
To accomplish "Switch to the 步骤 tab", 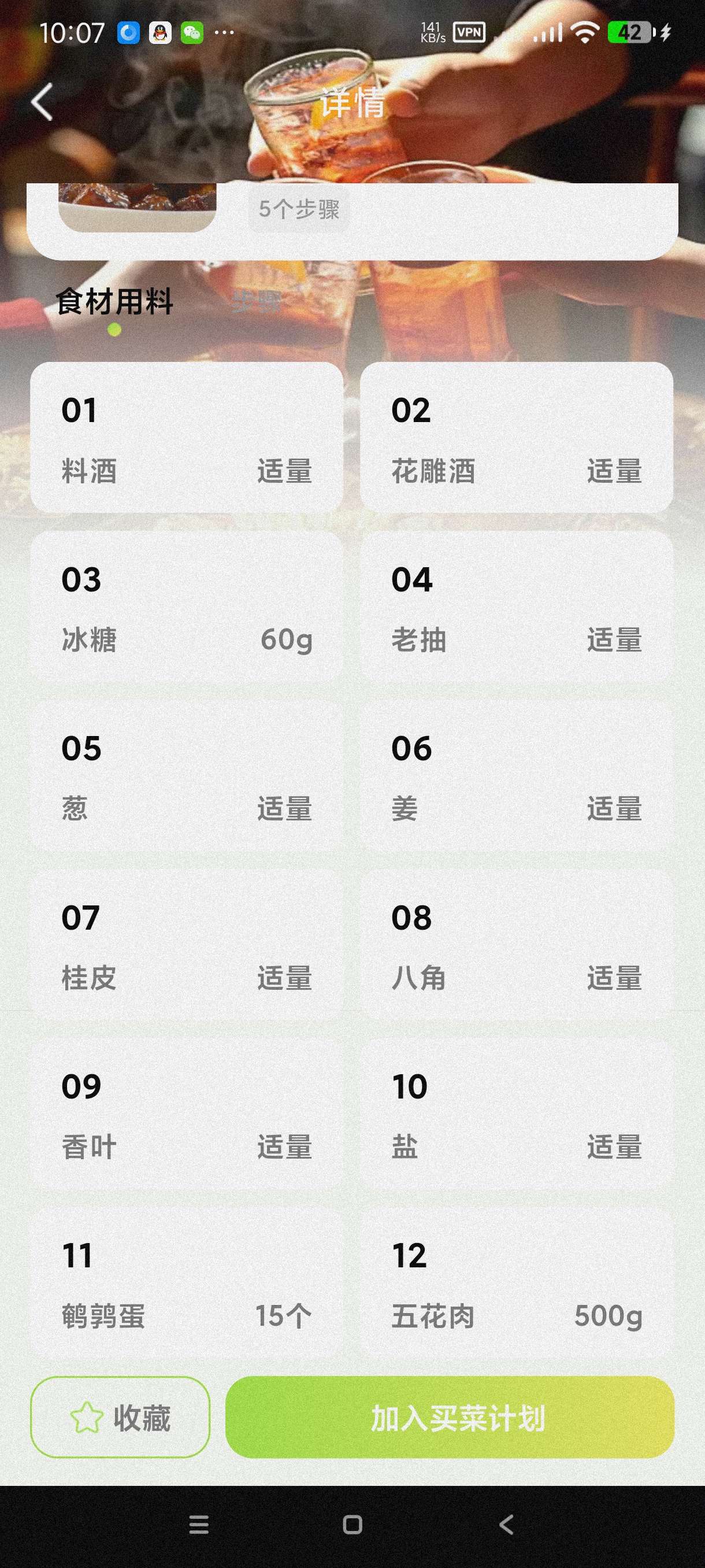I will pos(257,302).
